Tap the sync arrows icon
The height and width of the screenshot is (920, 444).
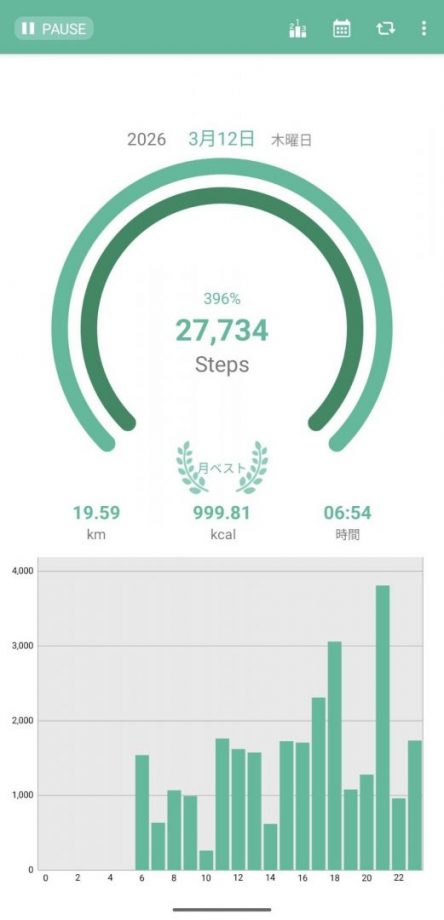(x=385, y=28)
